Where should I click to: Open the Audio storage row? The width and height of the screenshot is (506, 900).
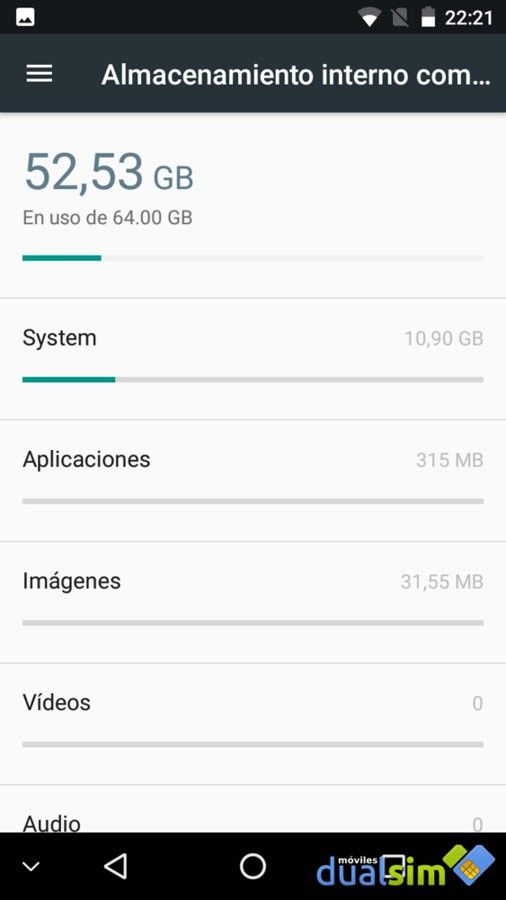[x=253, y=809]
